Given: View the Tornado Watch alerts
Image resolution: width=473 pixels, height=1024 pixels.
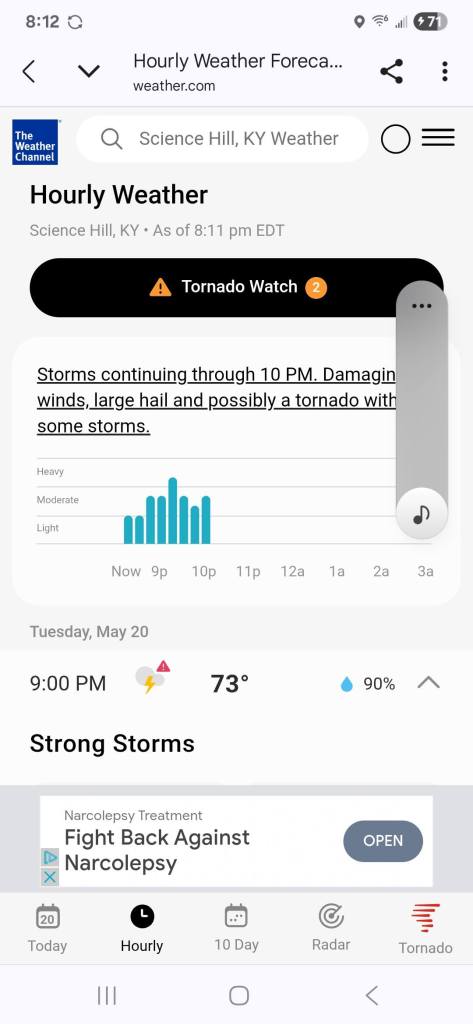Looking at the screenshot, I should coord(236,287).
